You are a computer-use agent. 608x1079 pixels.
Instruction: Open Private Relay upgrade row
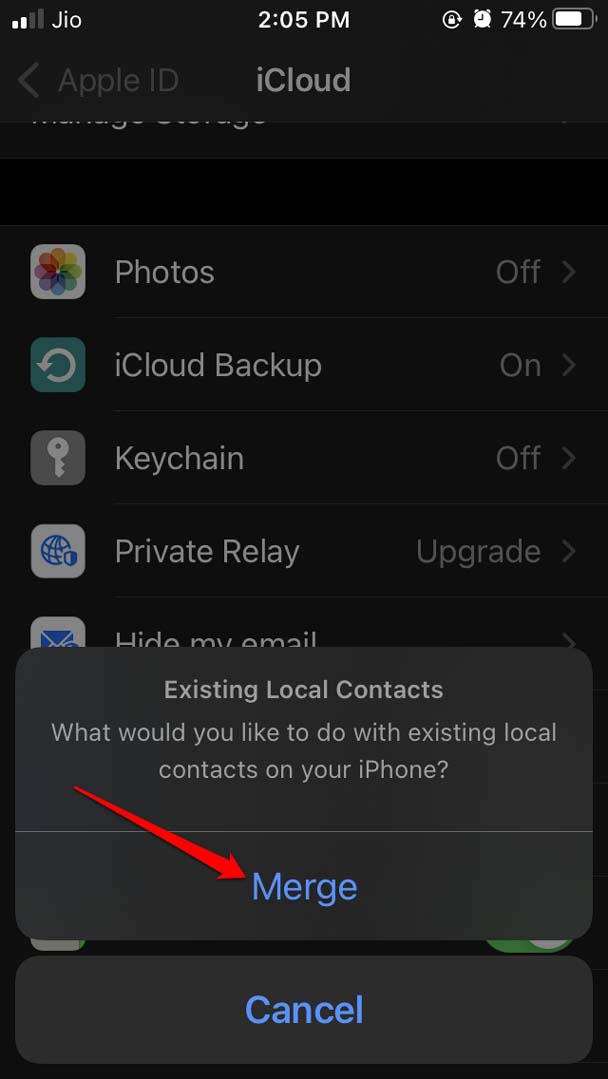304,551
